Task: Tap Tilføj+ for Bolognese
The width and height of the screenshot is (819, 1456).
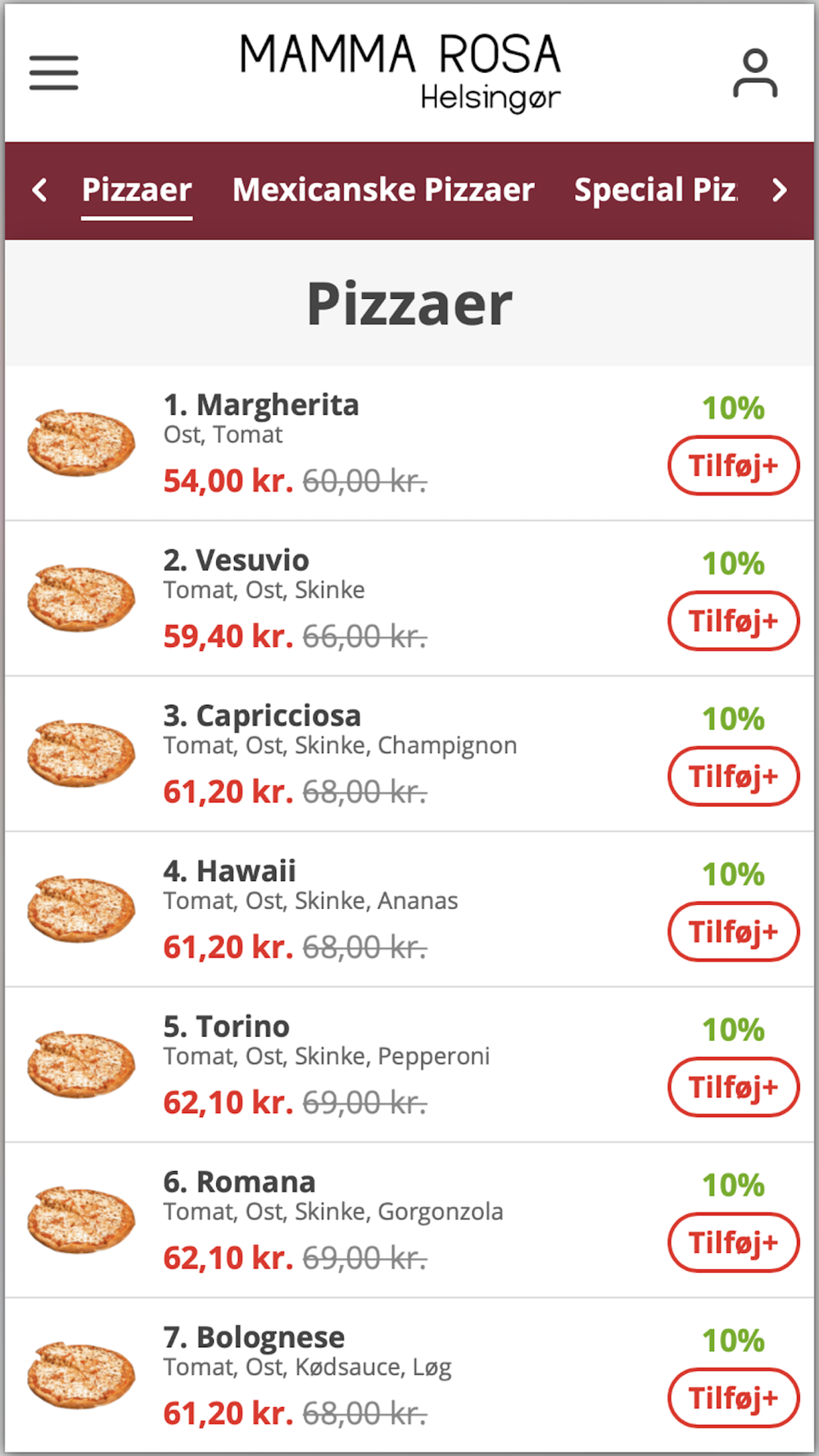Action: (734, 1398)
